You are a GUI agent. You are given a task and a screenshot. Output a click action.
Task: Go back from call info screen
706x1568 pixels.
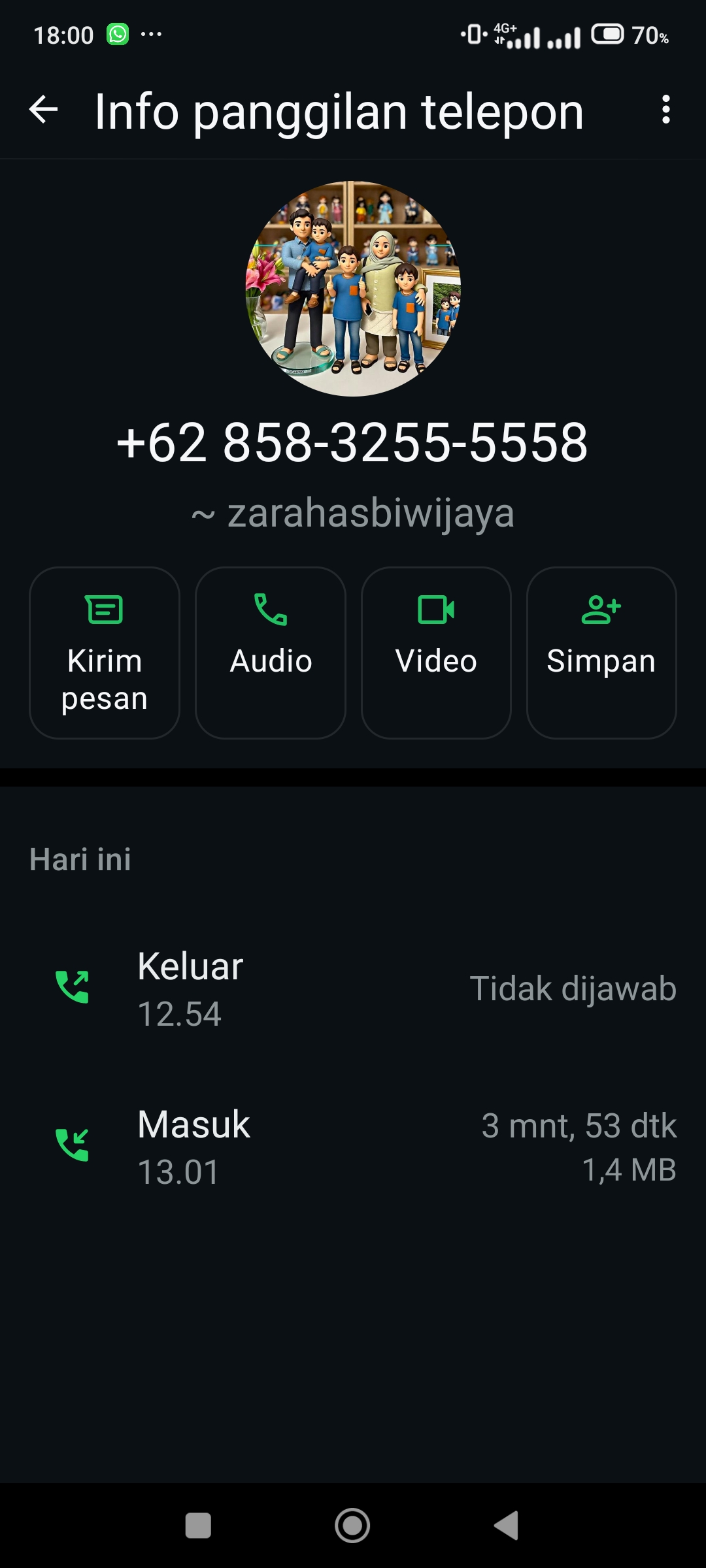pyautogui.click(x=44, y=110)
